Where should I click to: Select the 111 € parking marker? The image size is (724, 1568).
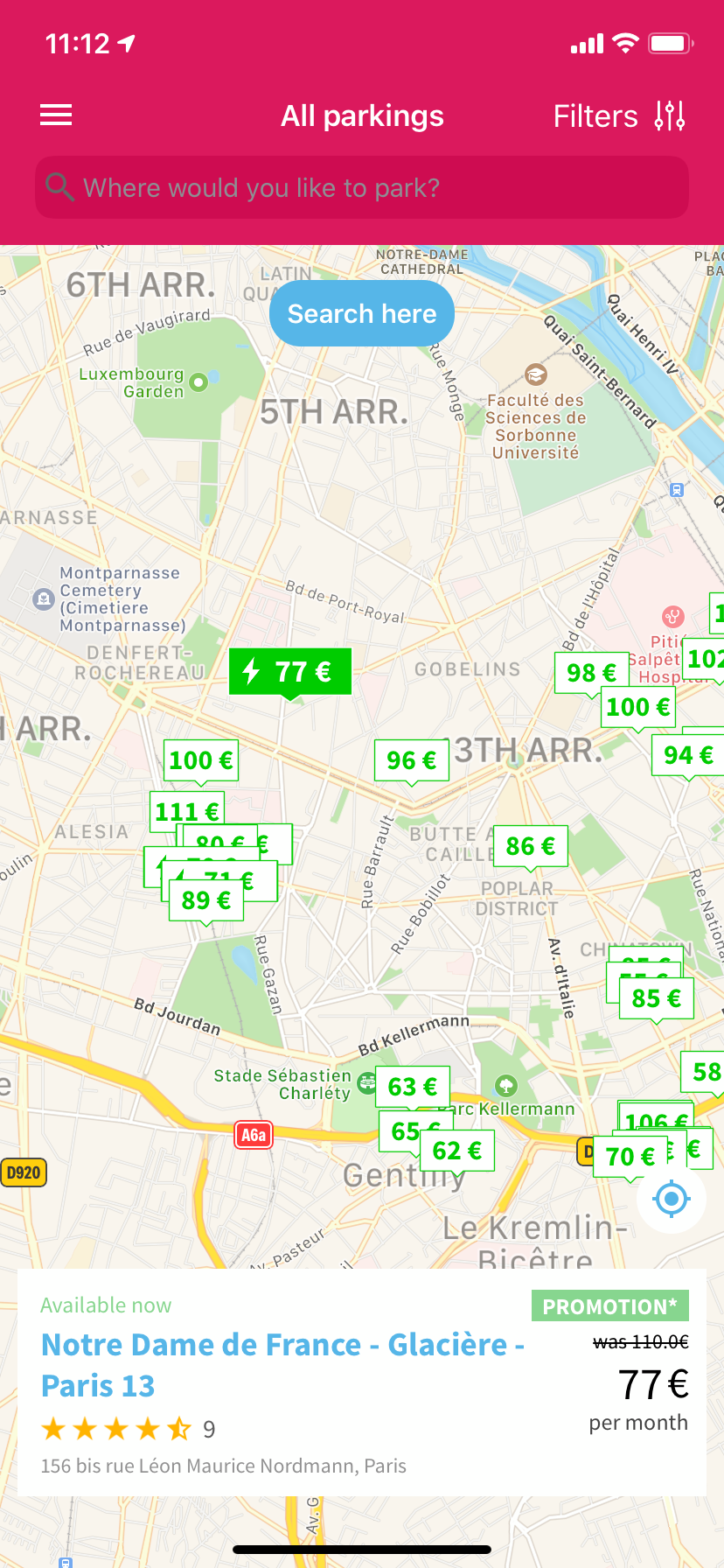pos(187,811)
